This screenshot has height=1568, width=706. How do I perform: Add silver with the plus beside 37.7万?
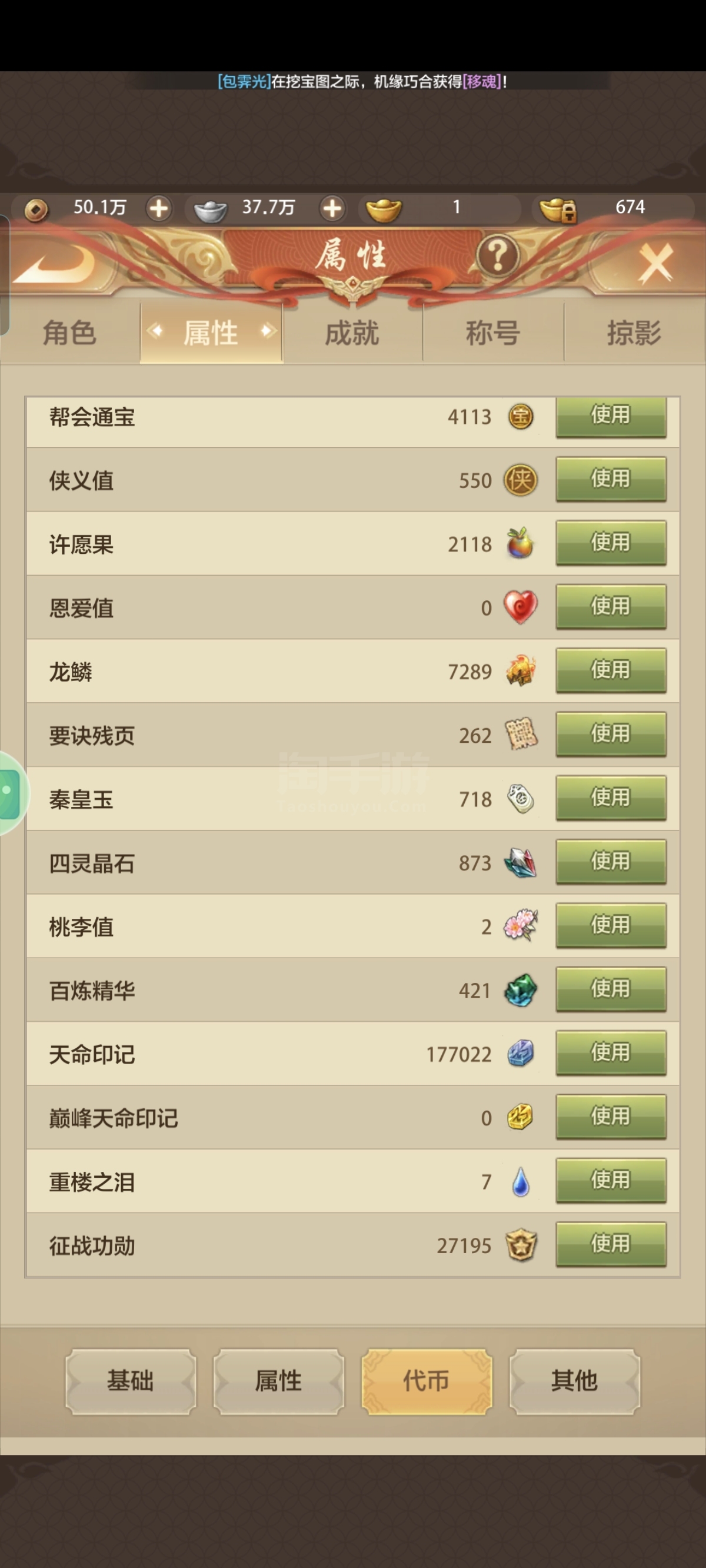[332, 209]
